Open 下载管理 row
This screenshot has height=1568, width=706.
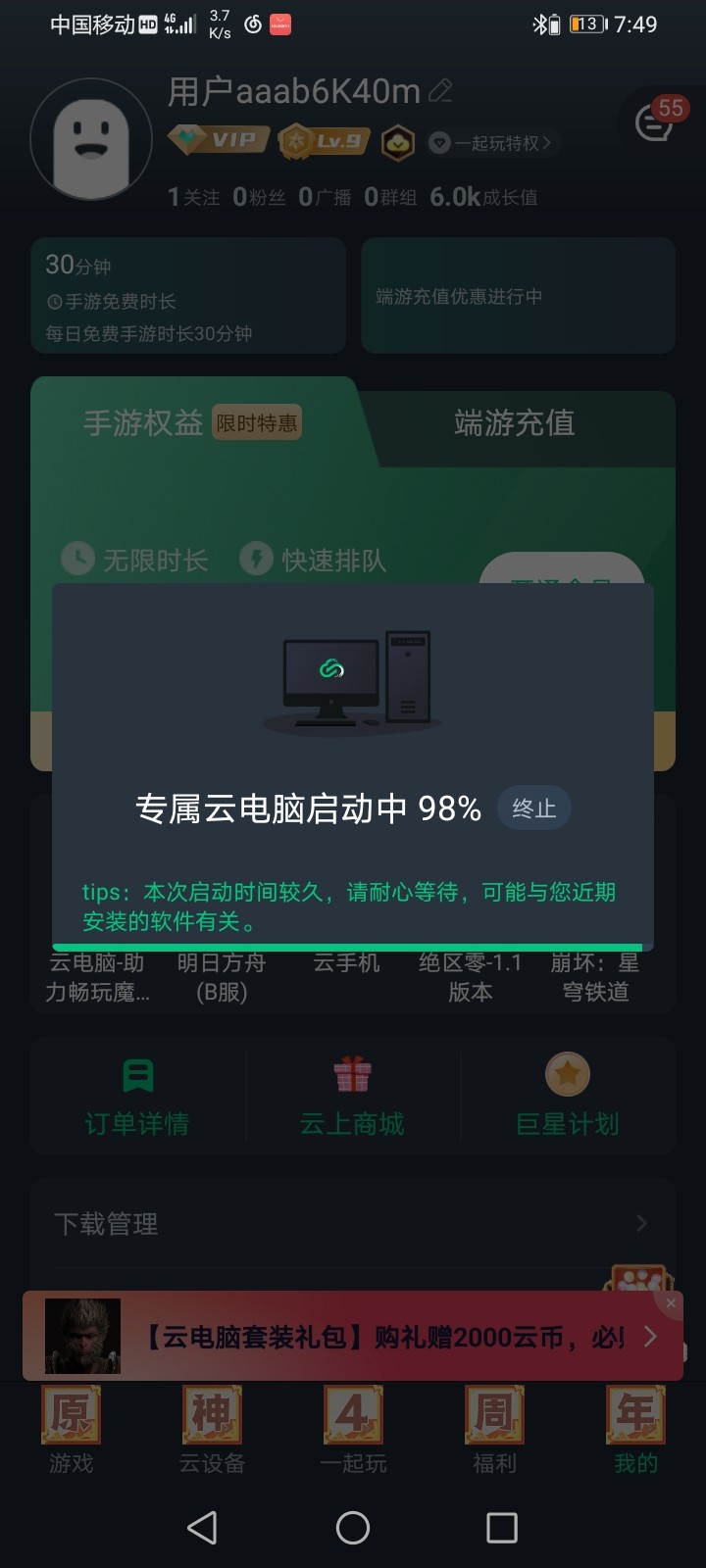point(352,1223)
